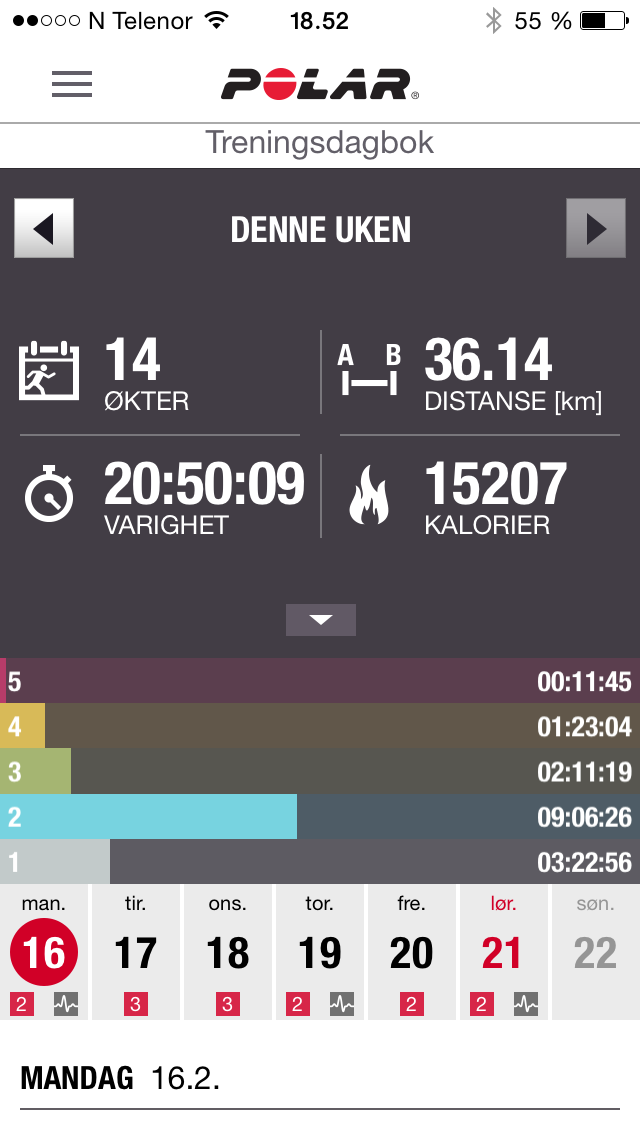Select Wednesday the 18th
Image resolution: width=640 pixels, height=1136 pixels.
click(228, 953)
